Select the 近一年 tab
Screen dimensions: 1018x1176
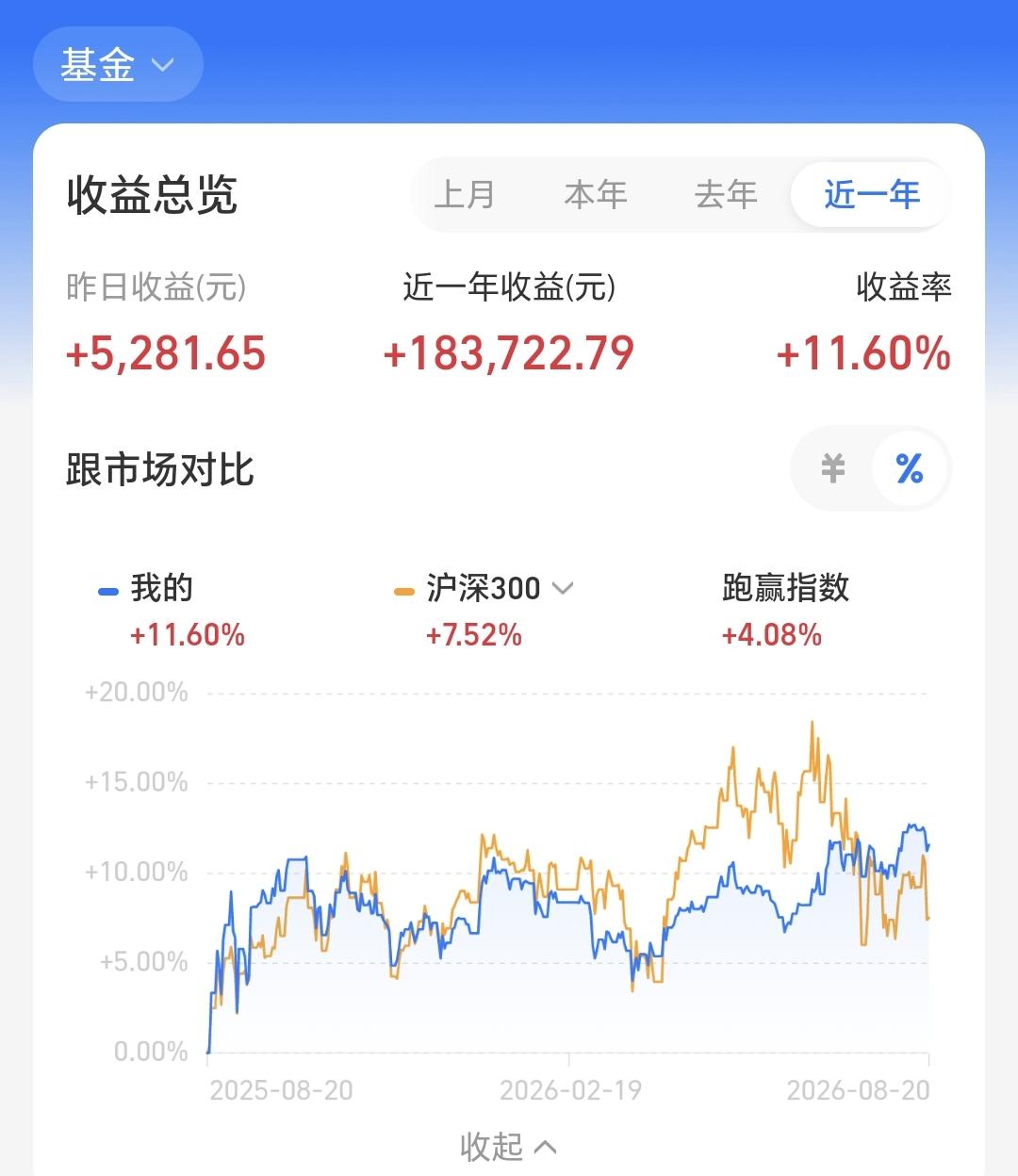pos(871,194)
